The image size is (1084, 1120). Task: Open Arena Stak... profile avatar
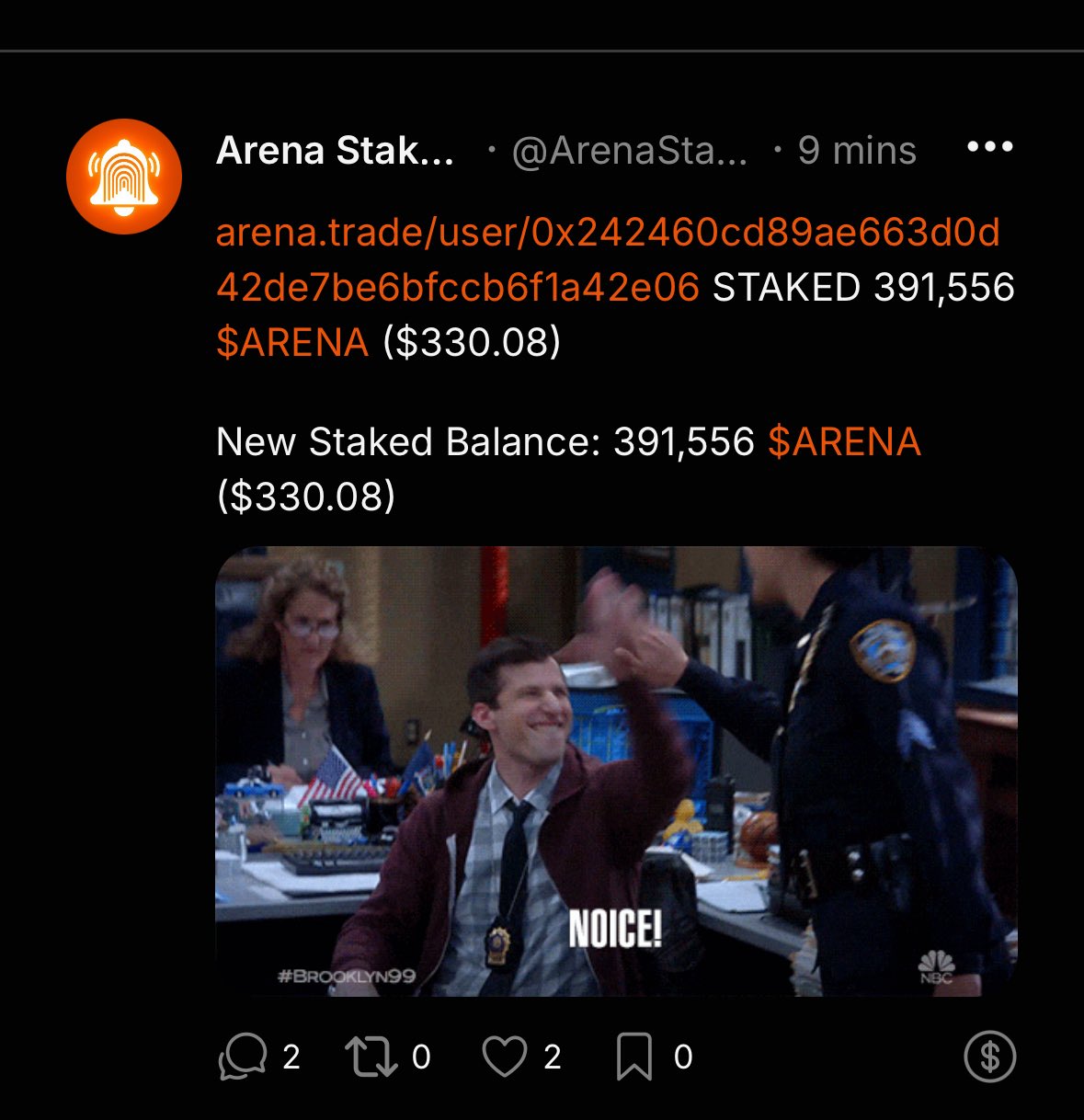pos(124,177)
